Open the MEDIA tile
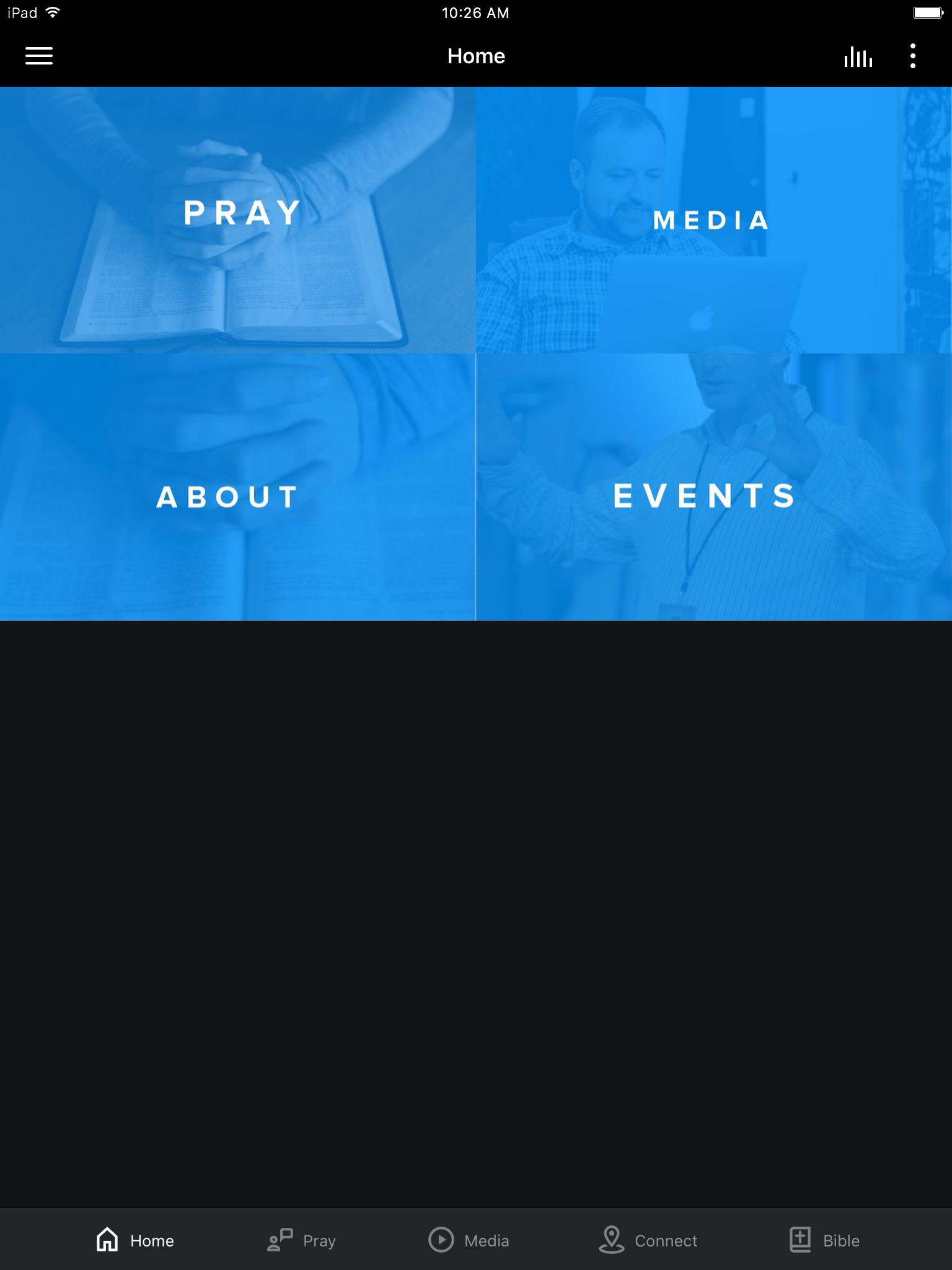Screen dimensions: 952x1270 [713, 220]
